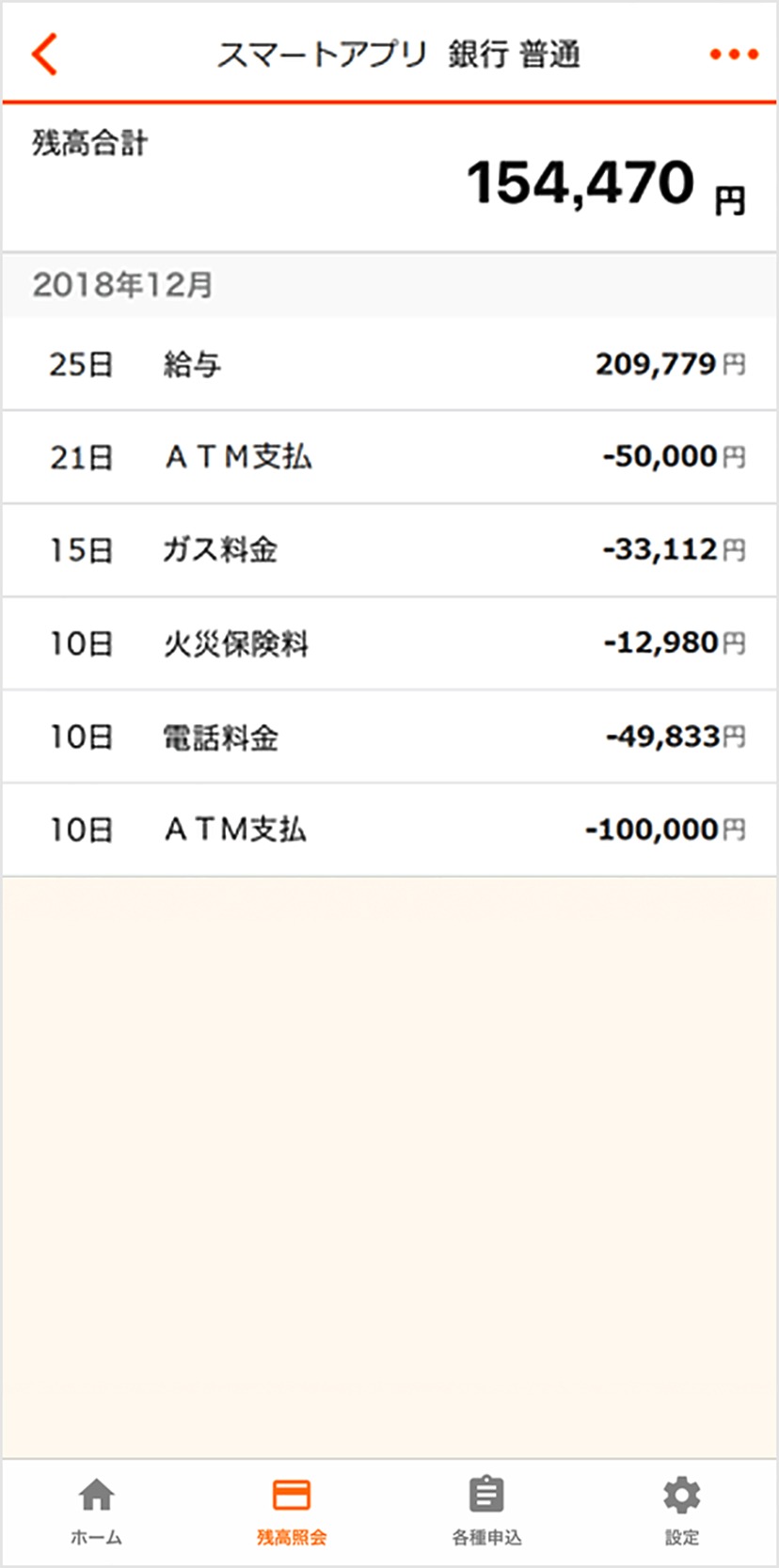Select the 残高照会 tab
This screenshot has width=779, height=1568.
[292, 1512]
